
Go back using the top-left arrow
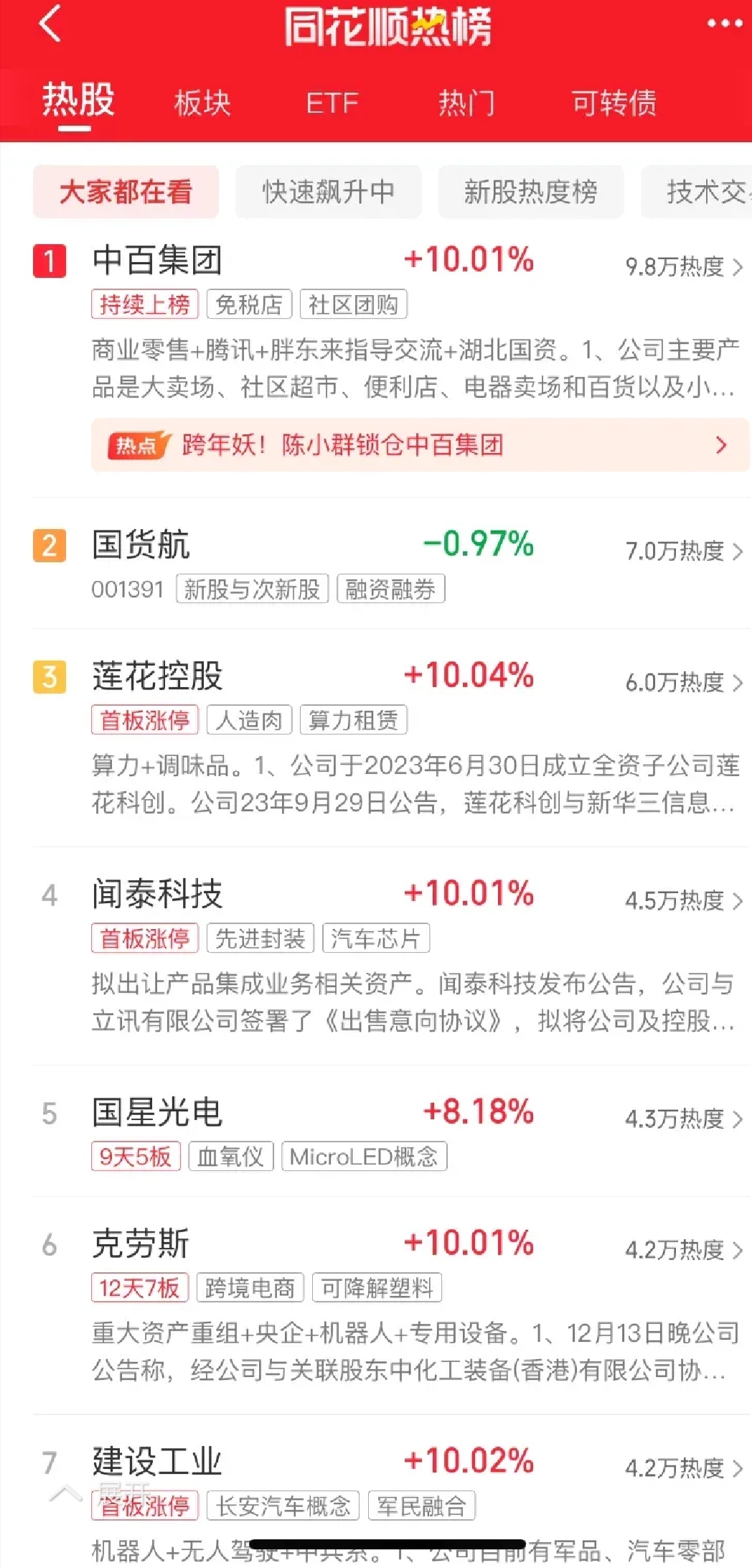click(x=49, y=24)
